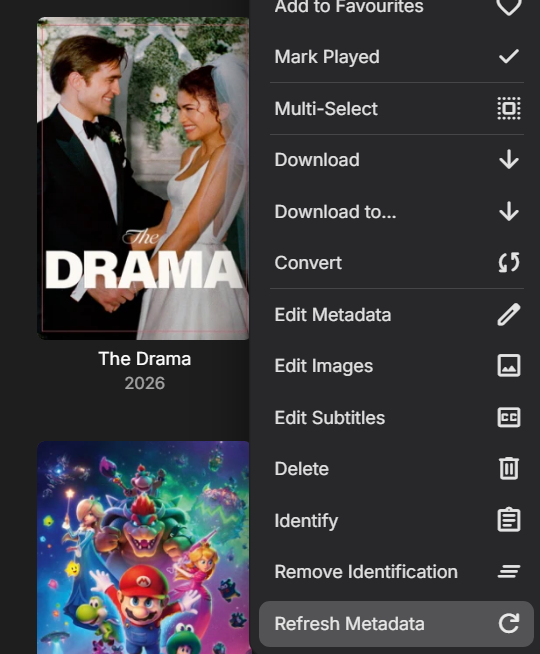Screen dimensions: 540x654
Task: Open the Download to... option
Action: pos(396,211)
